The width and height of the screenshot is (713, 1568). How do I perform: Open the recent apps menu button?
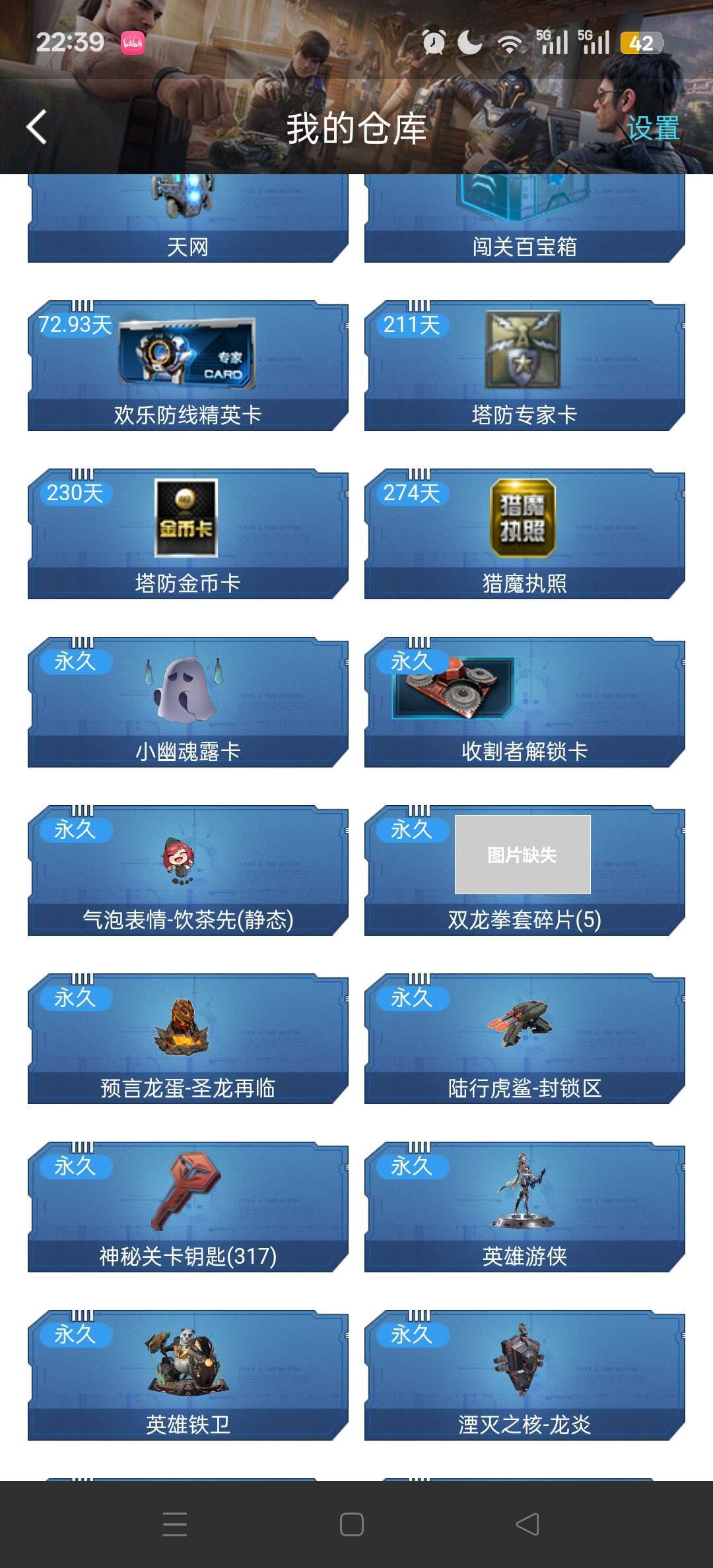point(175,1524)
